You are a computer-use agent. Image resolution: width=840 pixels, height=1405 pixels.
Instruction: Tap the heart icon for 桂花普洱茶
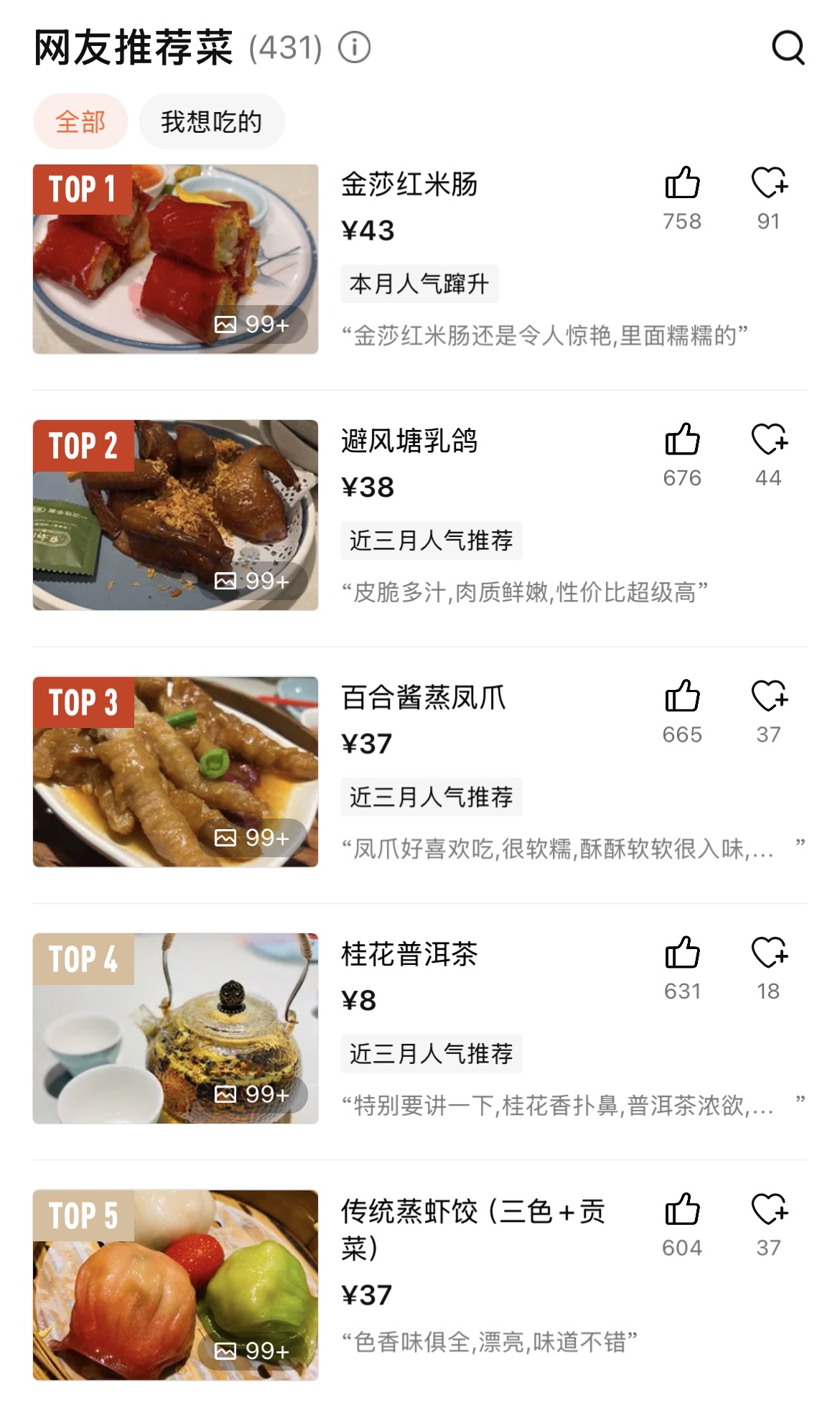click(769, 953)
